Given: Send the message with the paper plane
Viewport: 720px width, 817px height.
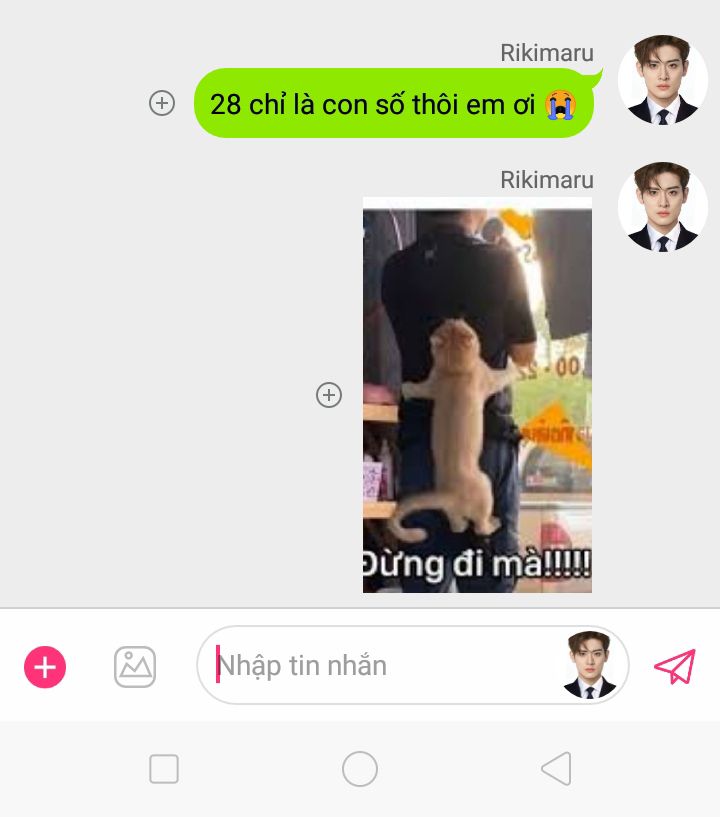Looking at the screenshot, I should [x=674, y=666].
